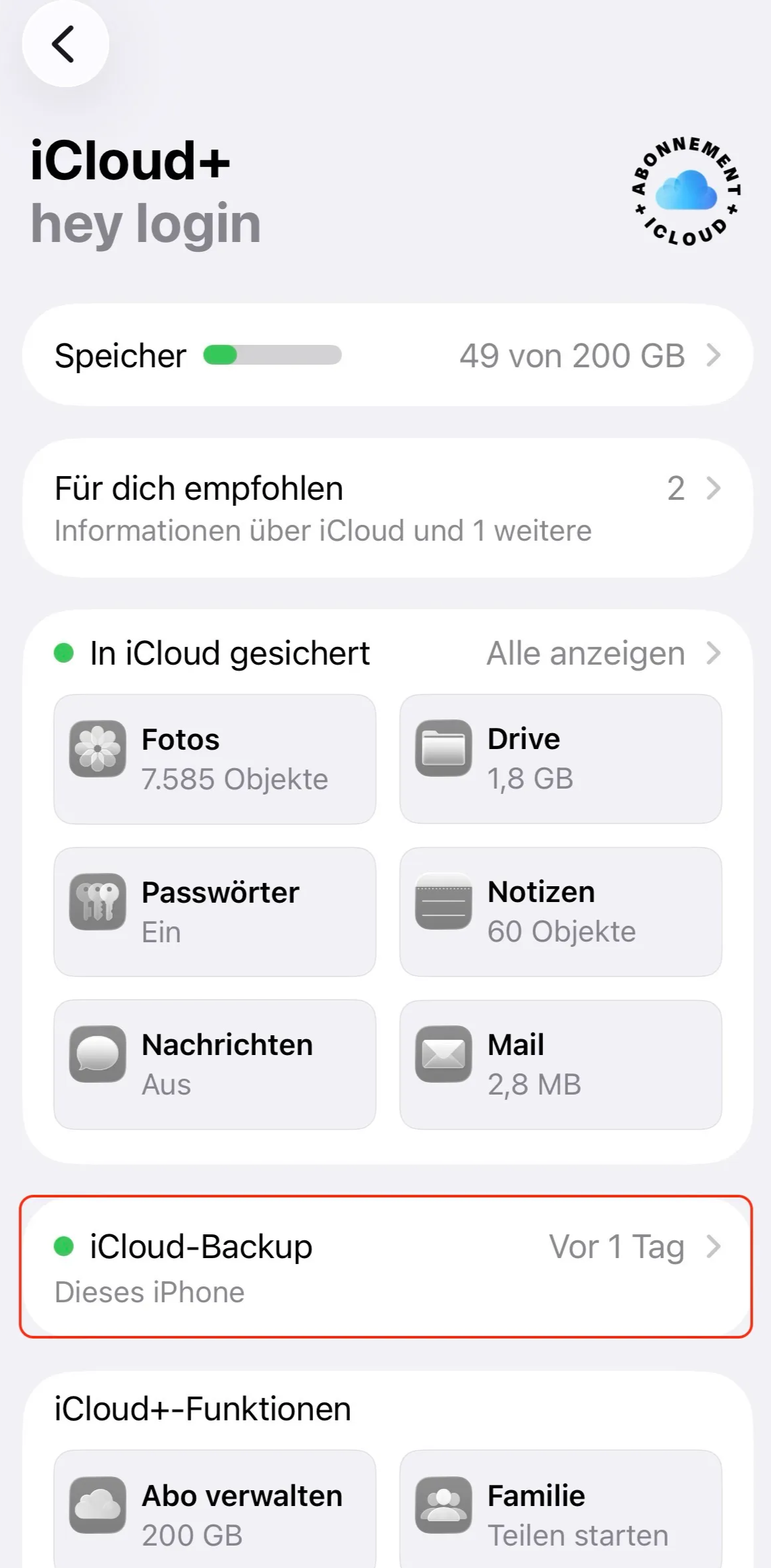
Task: Open the Speicher storage details row
Action: pyautogui.click(x=387, y=355)
